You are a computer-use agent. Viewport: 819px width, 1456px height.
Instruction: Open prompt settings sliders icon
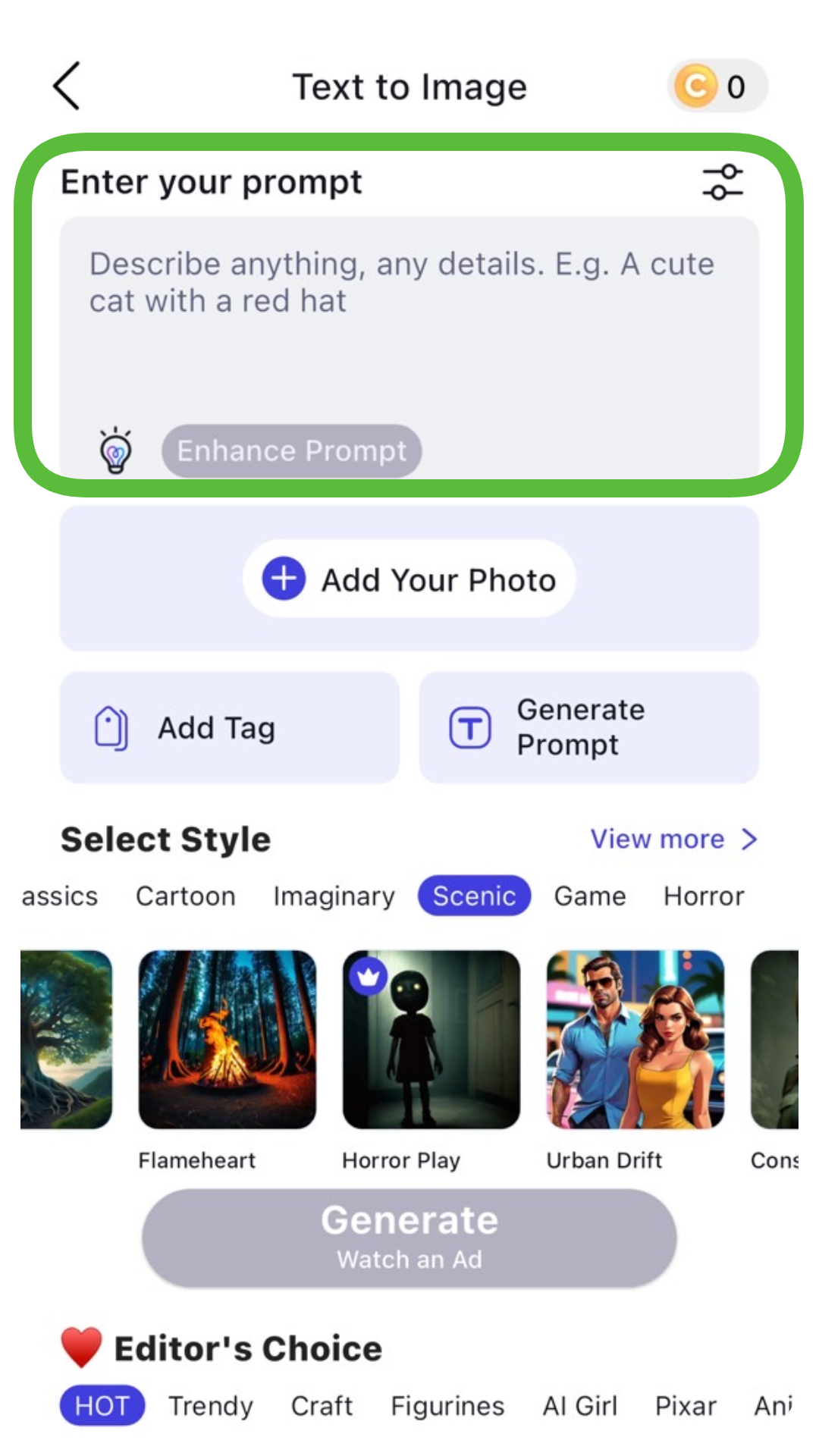(x=722, y=183)
